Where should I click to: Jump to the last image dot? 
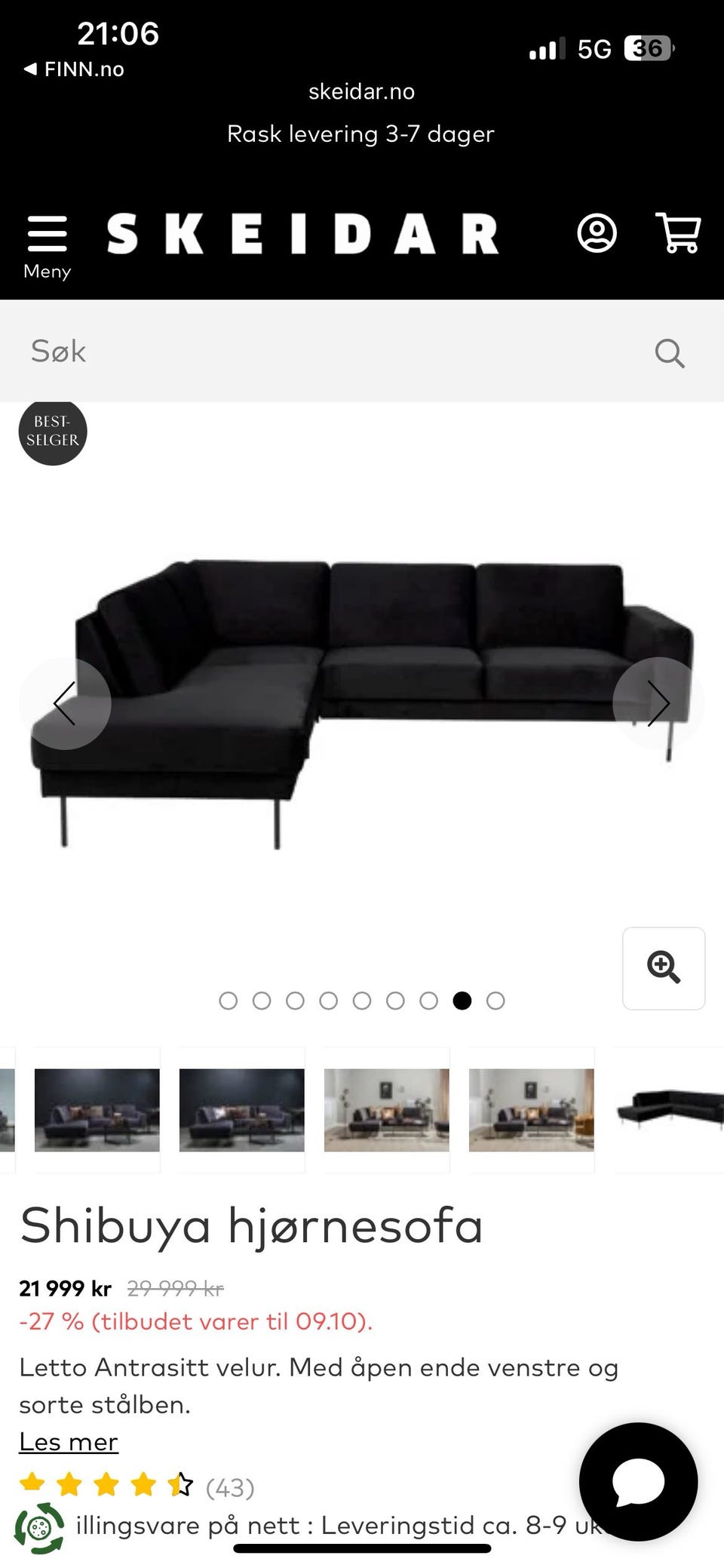(x=495, y=1001)
